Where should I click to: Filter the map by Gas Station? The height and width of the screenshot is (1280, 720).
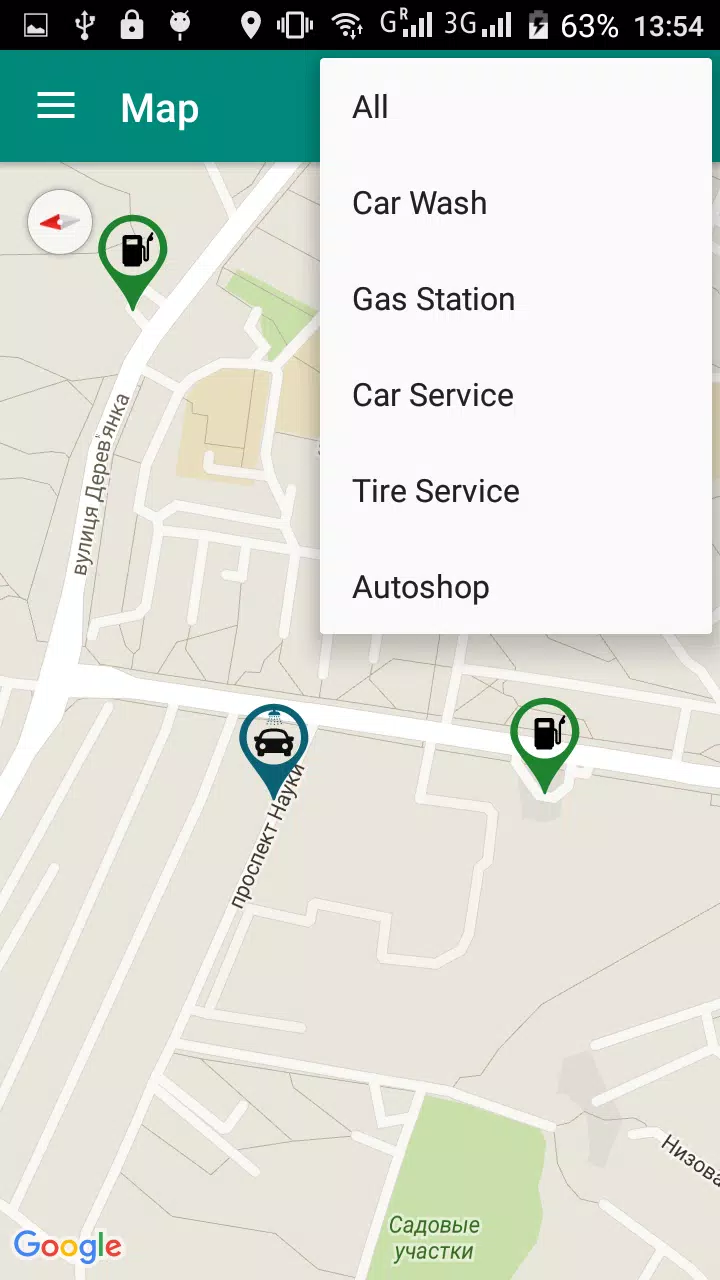(x=516, y=299)
